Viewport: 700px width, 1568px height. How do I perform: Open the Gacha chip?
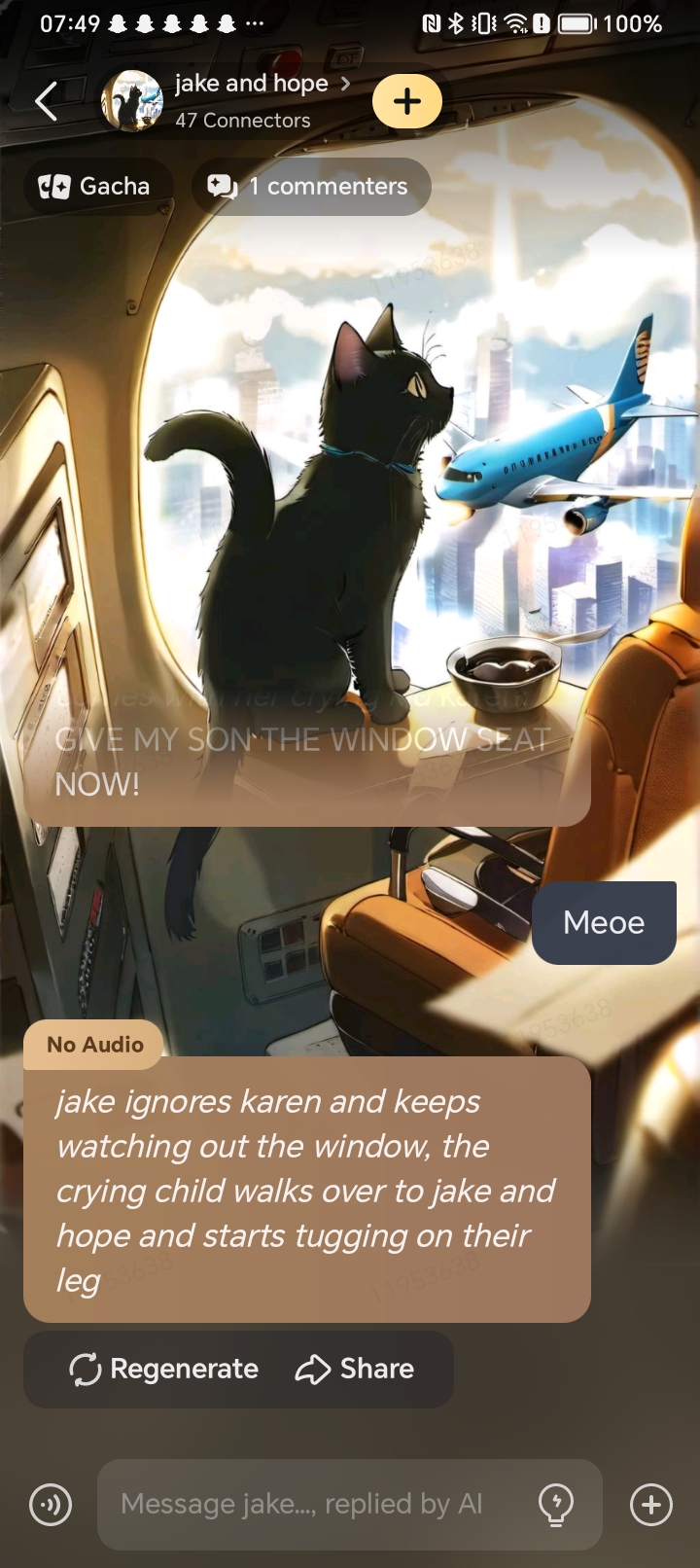click(95, 187)
